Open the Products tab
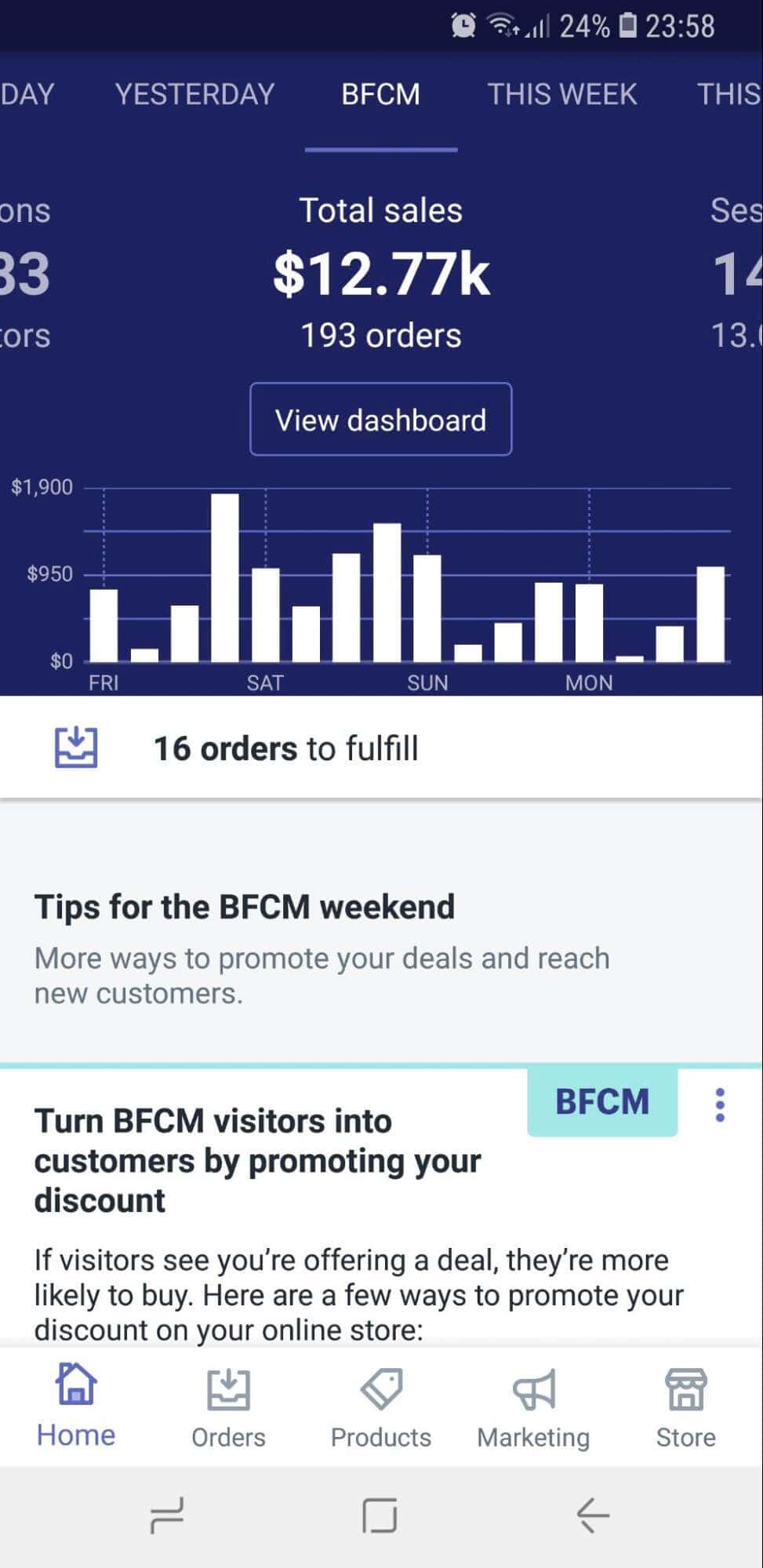Viewport: 763px width, 1568px height. click(381, 1407)
